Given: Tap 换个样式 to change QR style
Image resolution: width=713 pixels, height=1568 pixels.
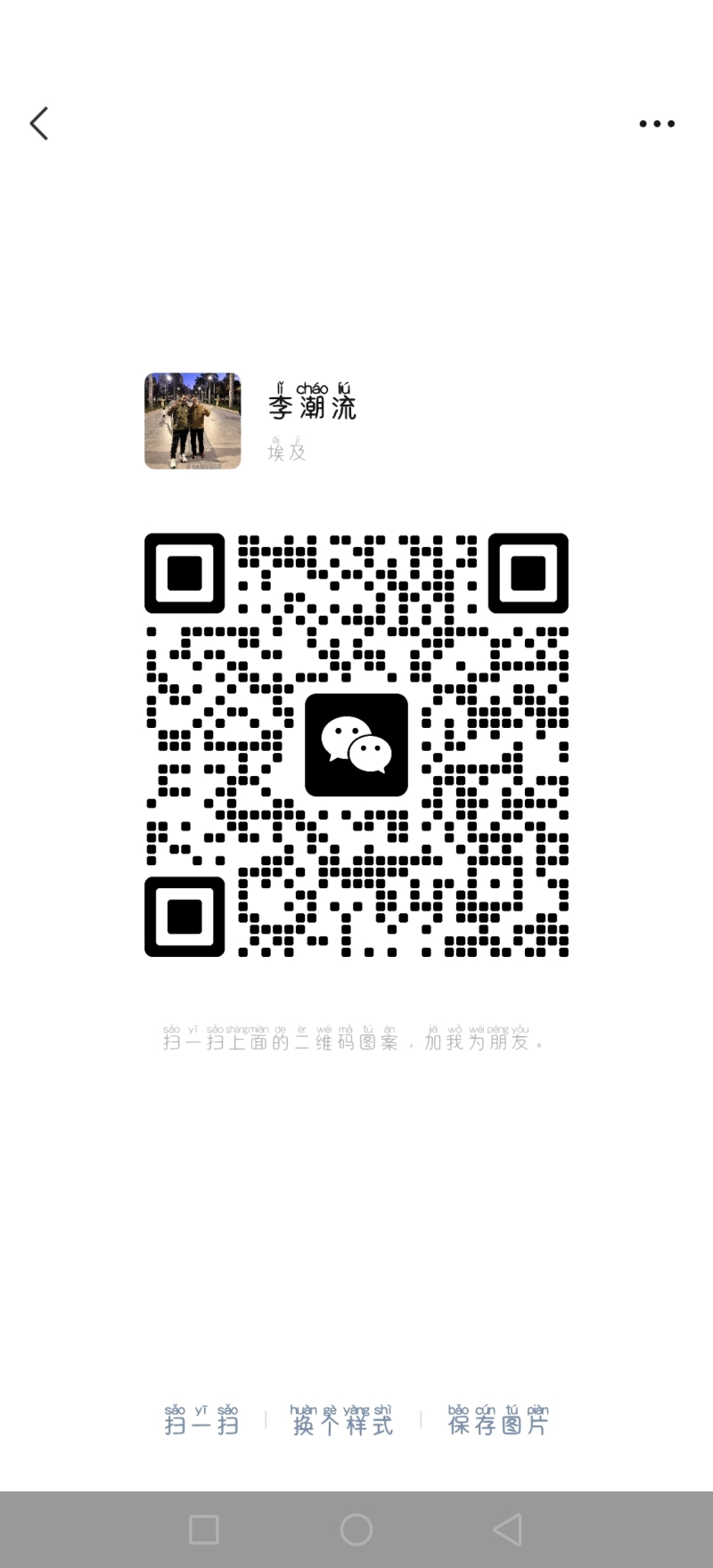Looking at the screenshot, I should 342,1422.
